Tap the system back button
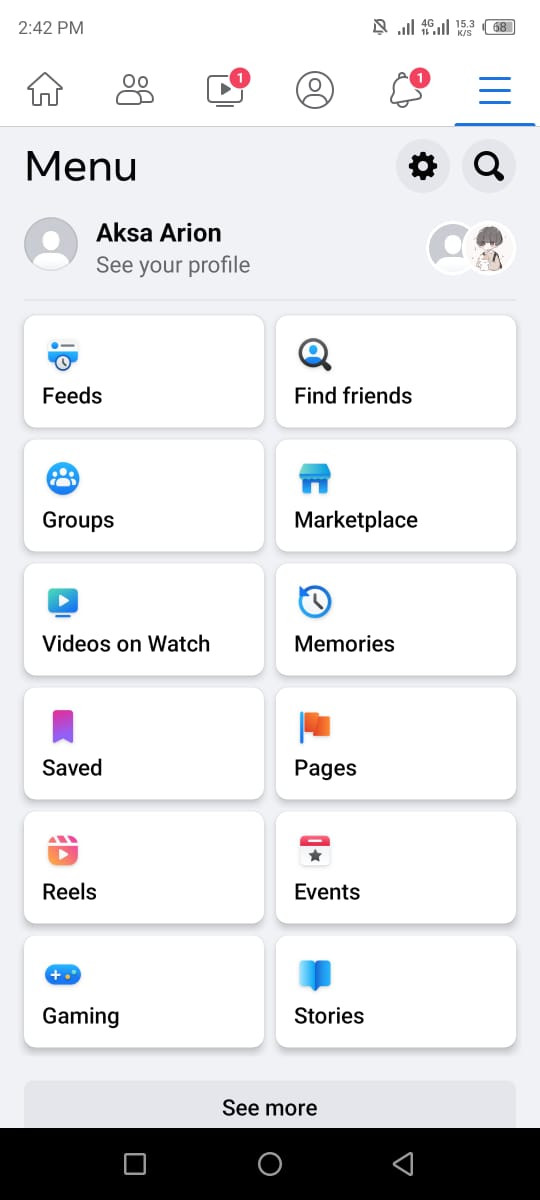This screenshot has width=540, height=1200. tap(404, 1163)
